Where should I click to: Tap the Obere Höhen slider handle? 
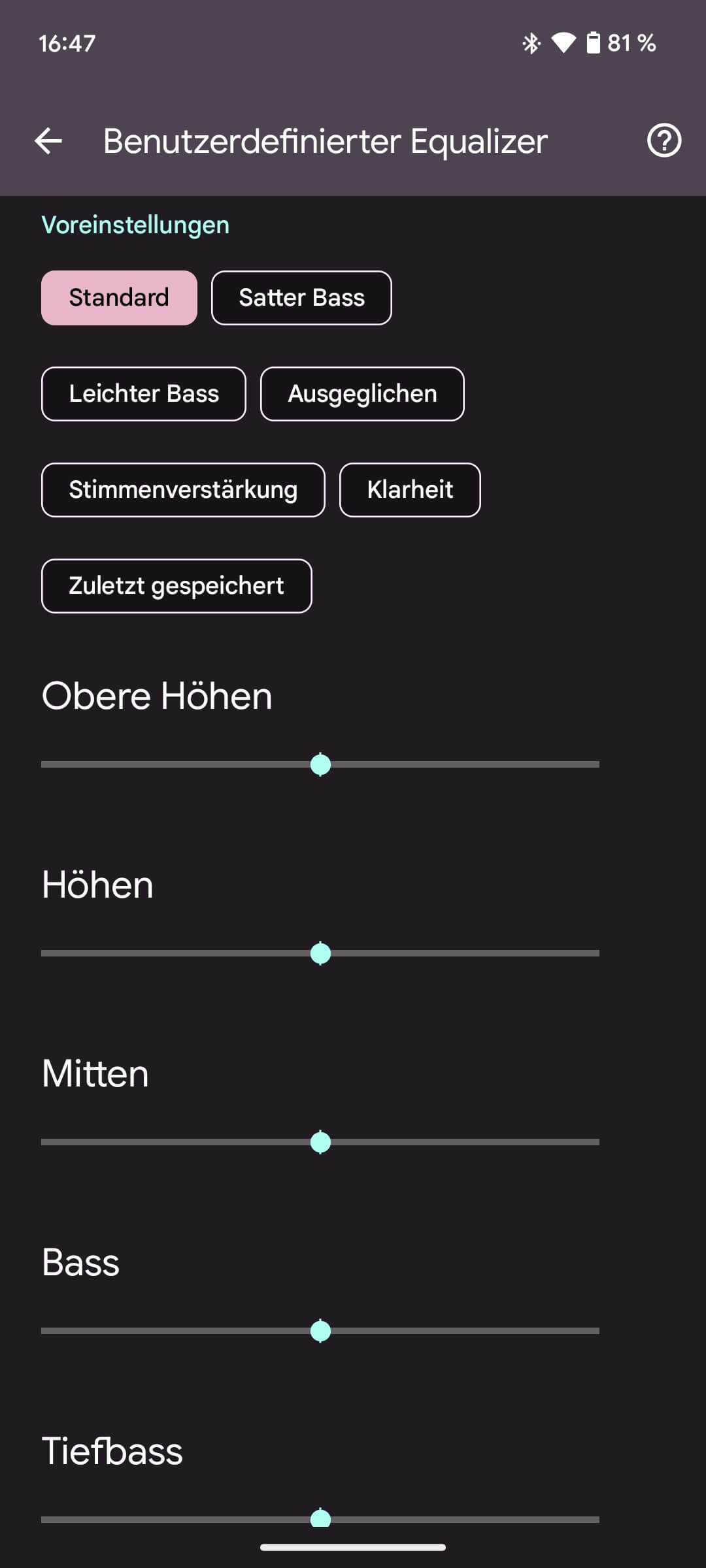click(x=320, y=764)
